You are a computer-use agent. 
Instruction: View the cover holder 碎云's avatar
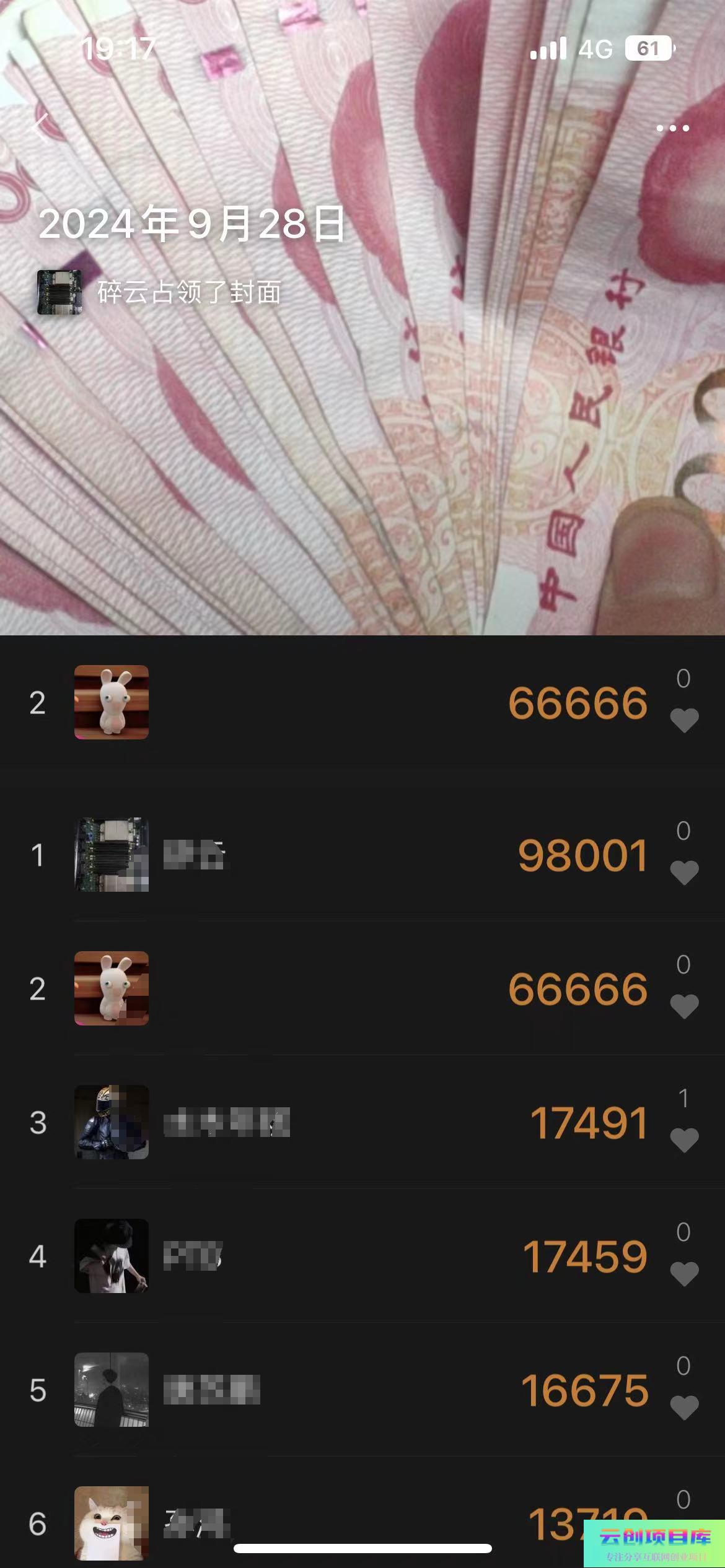pyautogui.click(x=59, y=292)
